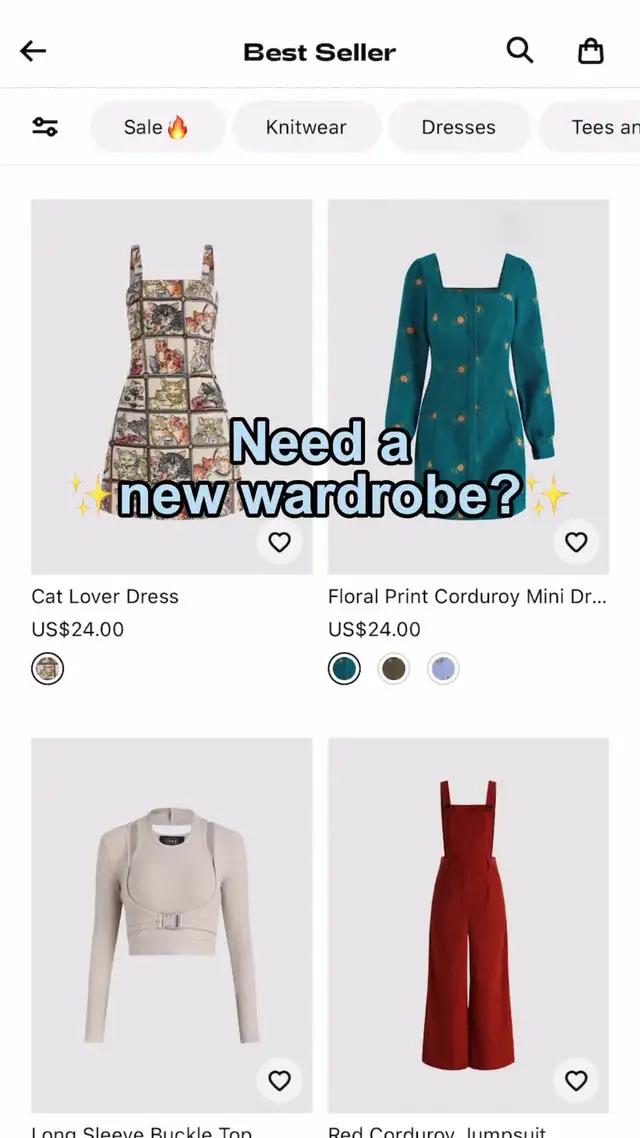Image resolution: width=640 pixels, height=1138 pixels.
Task: Save Red Corduroy Jumpsuit to wishlist
Action: point(576,1080)
